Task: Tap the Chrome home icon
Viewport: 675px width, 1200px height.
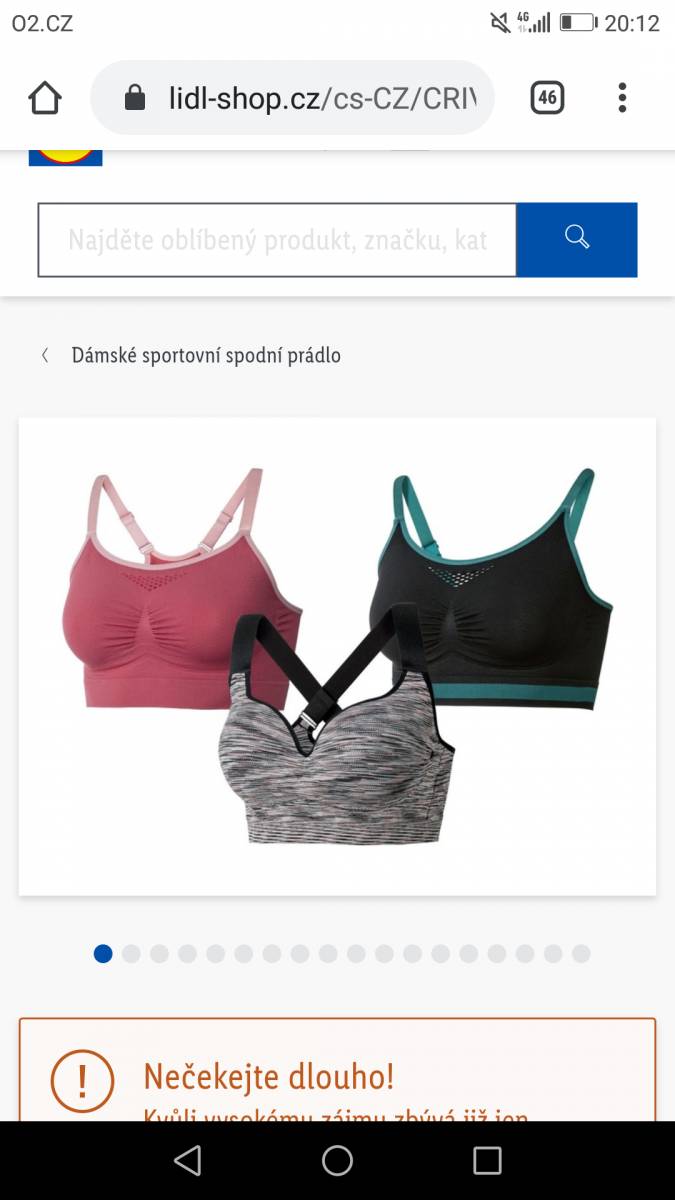Action: [45, 97]
